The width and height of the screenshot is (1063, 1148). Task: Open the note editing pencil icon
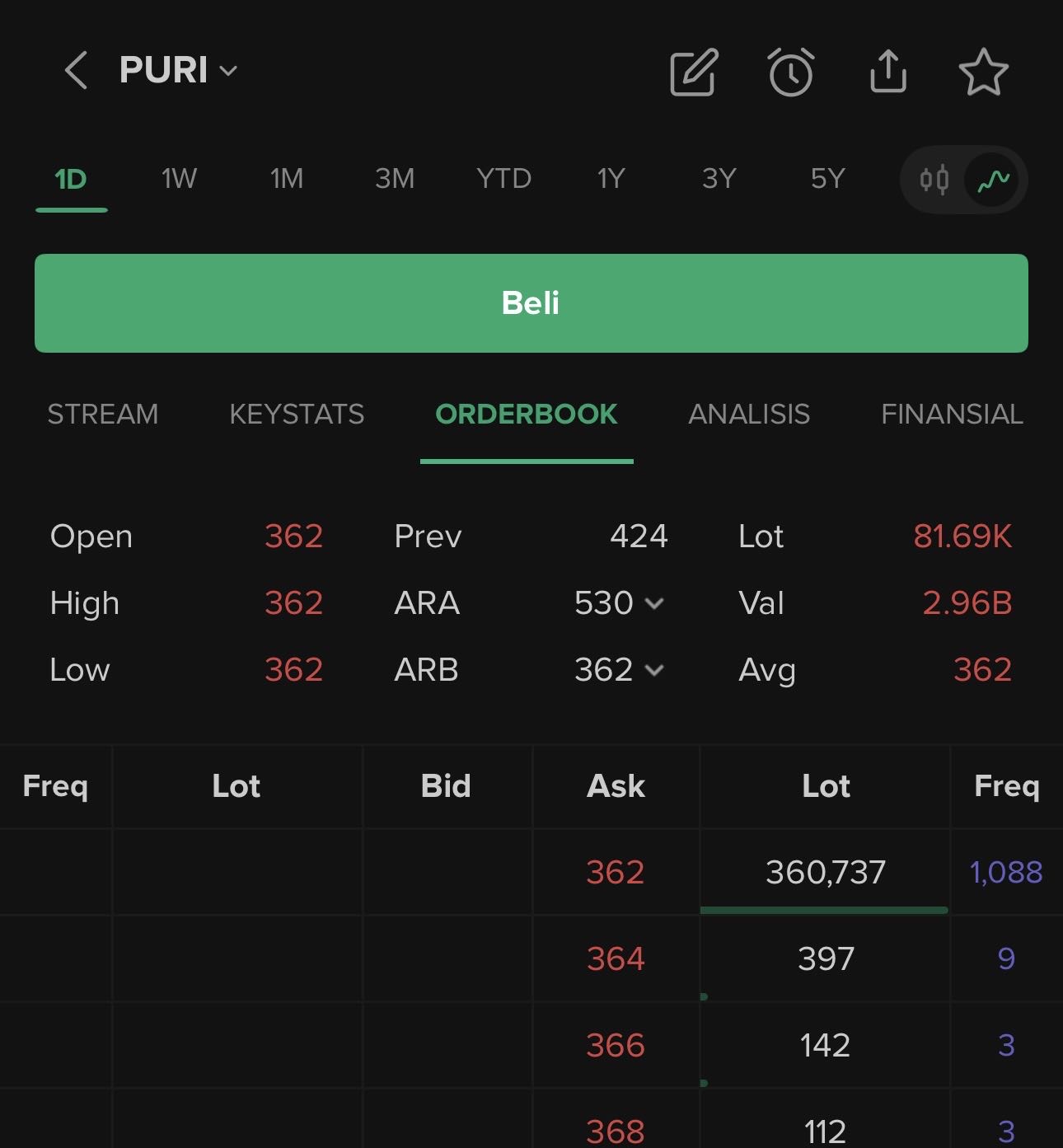[694, 73]
